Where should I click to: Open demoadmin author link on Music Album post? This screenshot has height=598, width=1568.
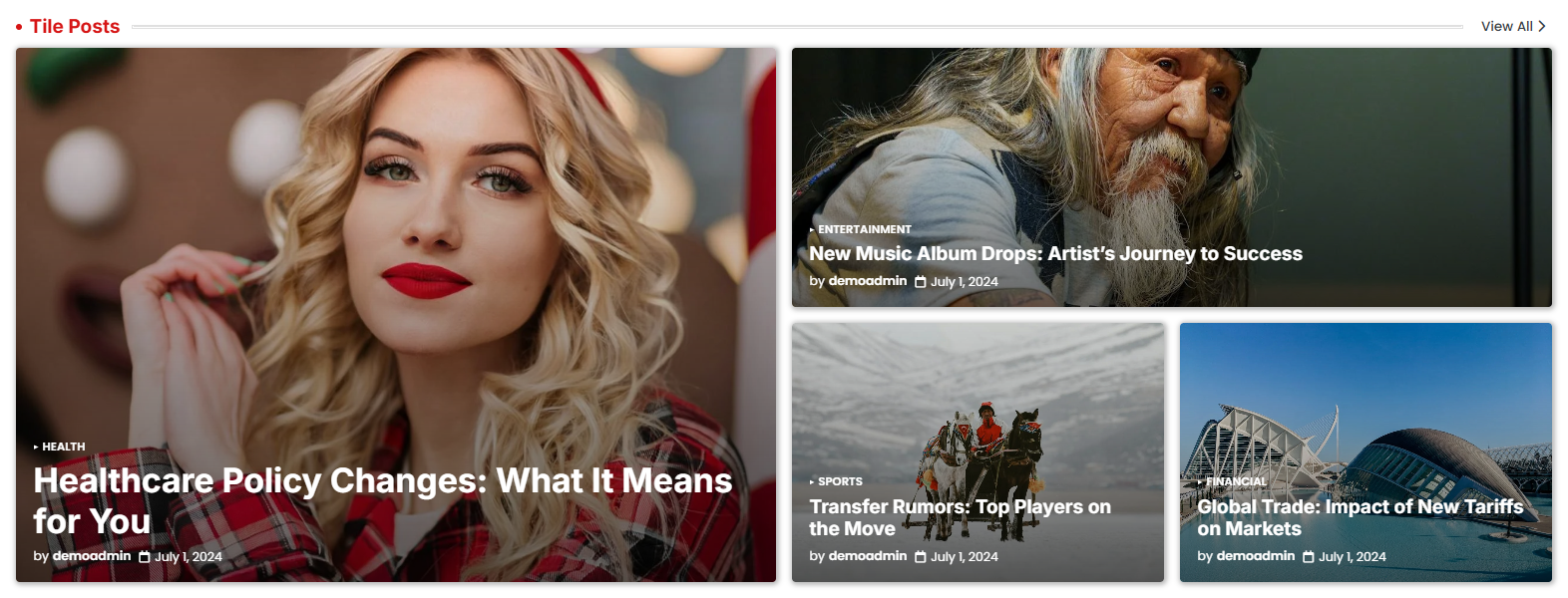point(867,281)
